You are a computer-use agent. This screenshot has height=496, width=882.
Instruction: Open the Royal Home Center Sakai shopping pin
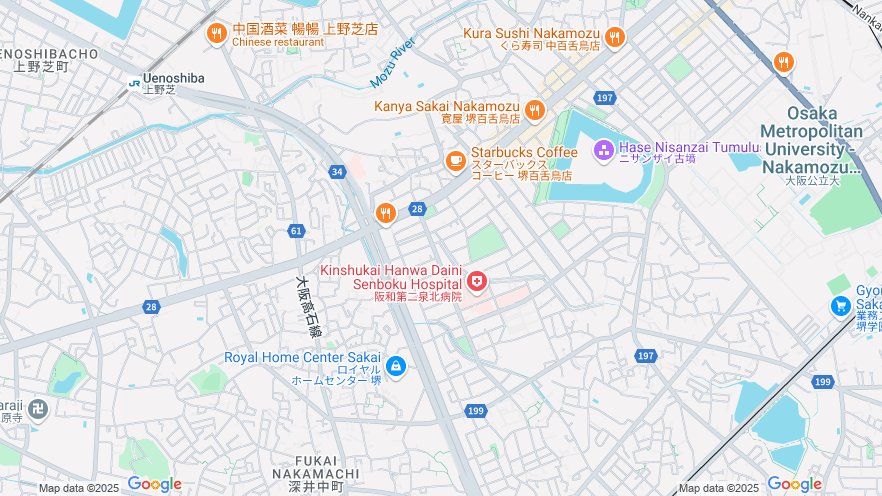click(396, 367)
